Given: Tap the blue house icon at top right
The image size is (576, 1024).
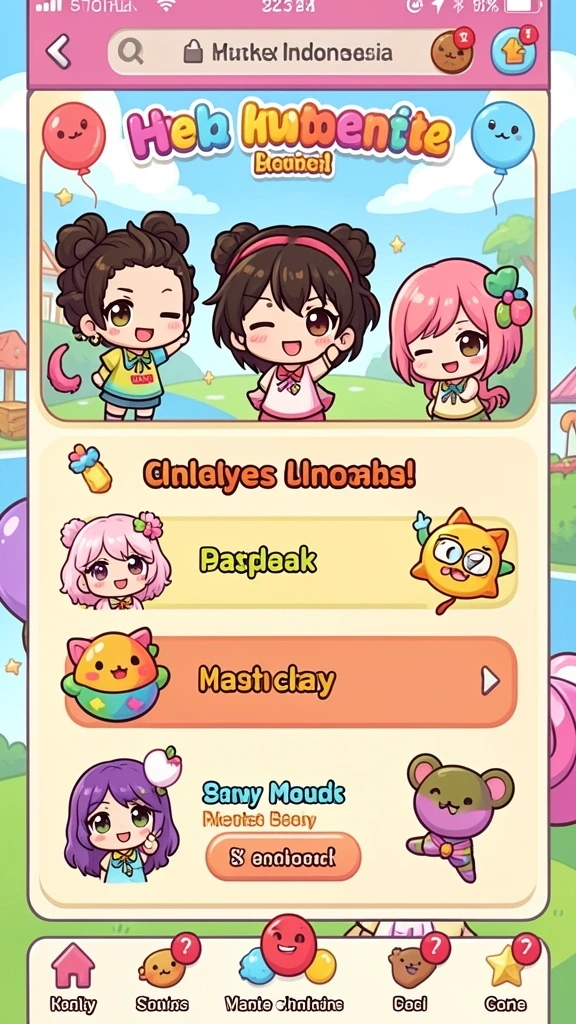Looking at the screenshot, I should (x=514, y=50).
